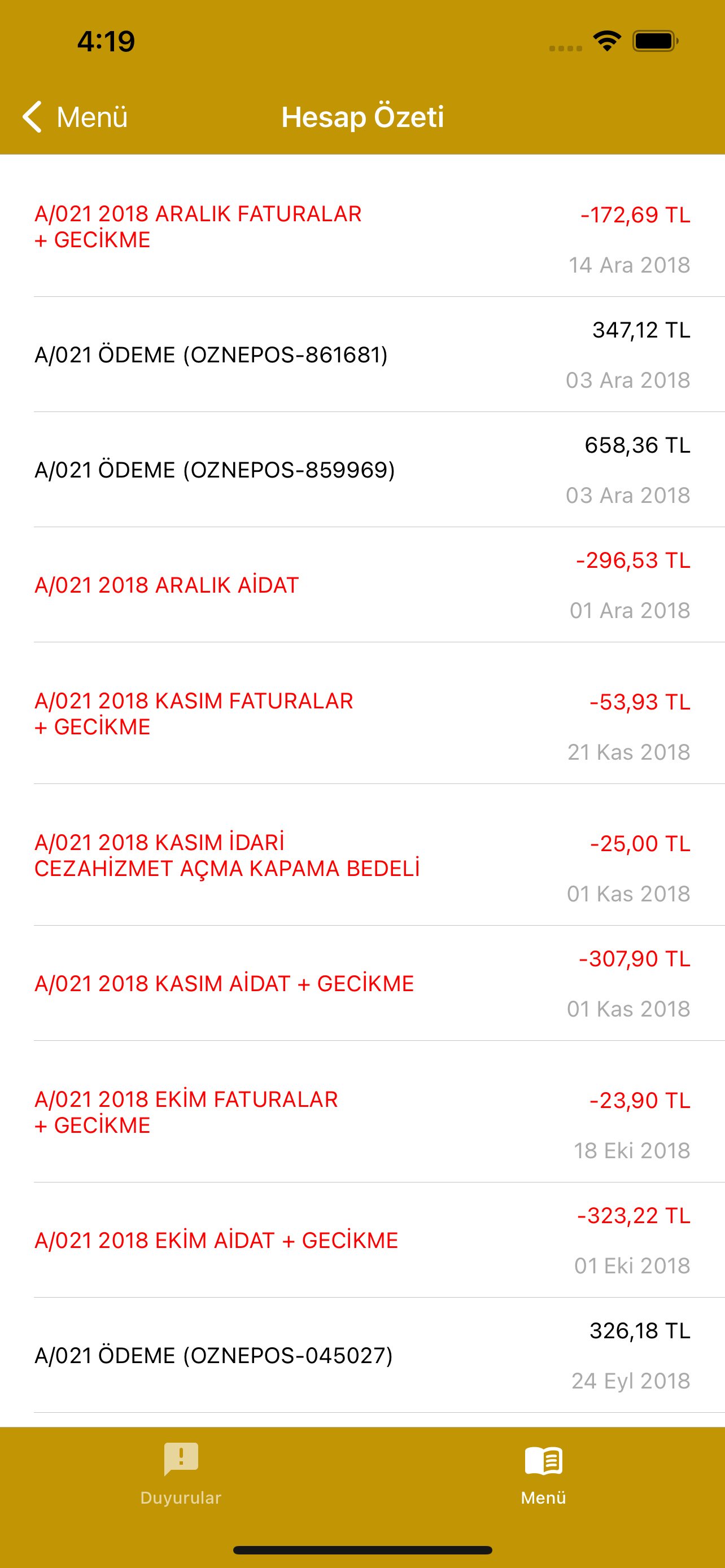
Task: Switch to the Duyurular tab
Action: click(181, 1473)
